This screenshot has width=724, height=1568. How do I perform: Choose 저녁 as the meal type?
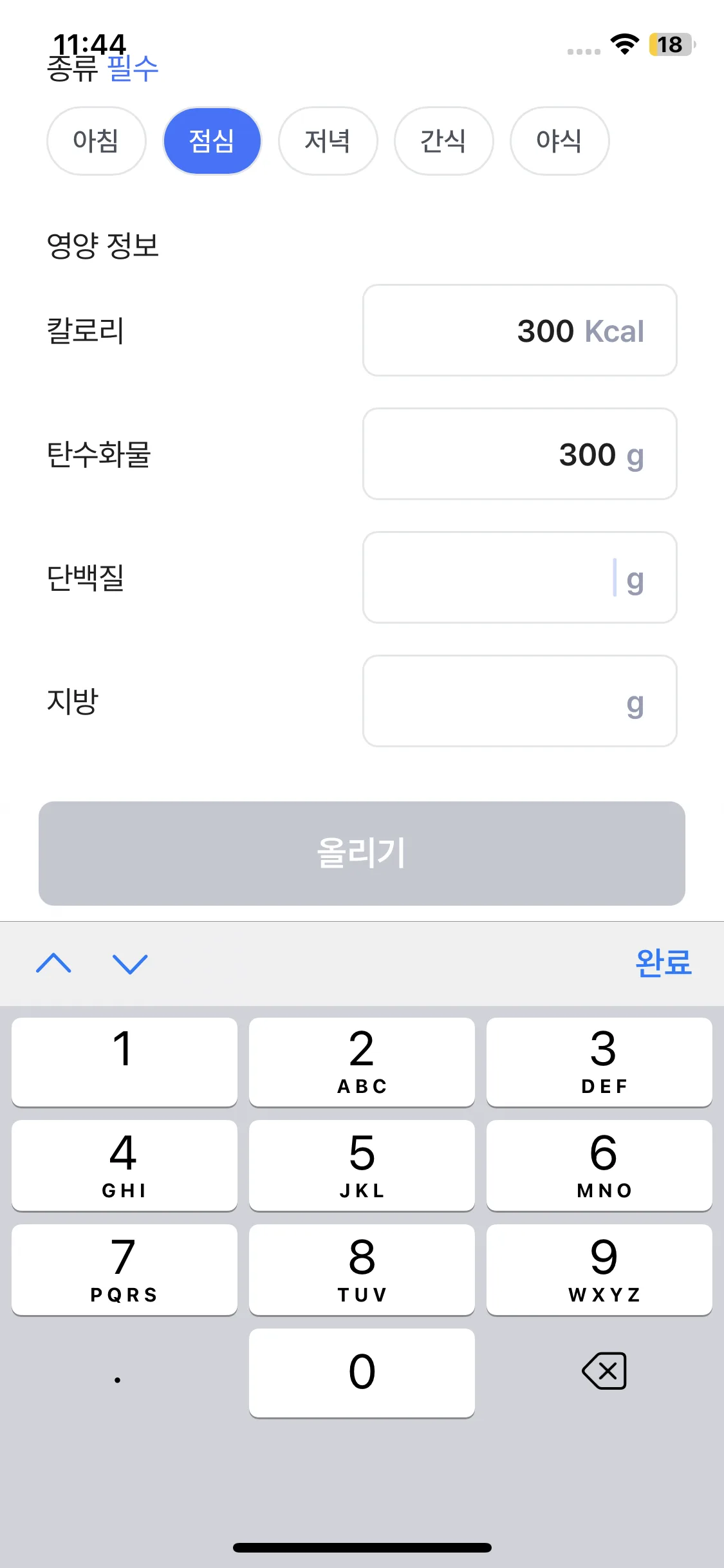328,141
